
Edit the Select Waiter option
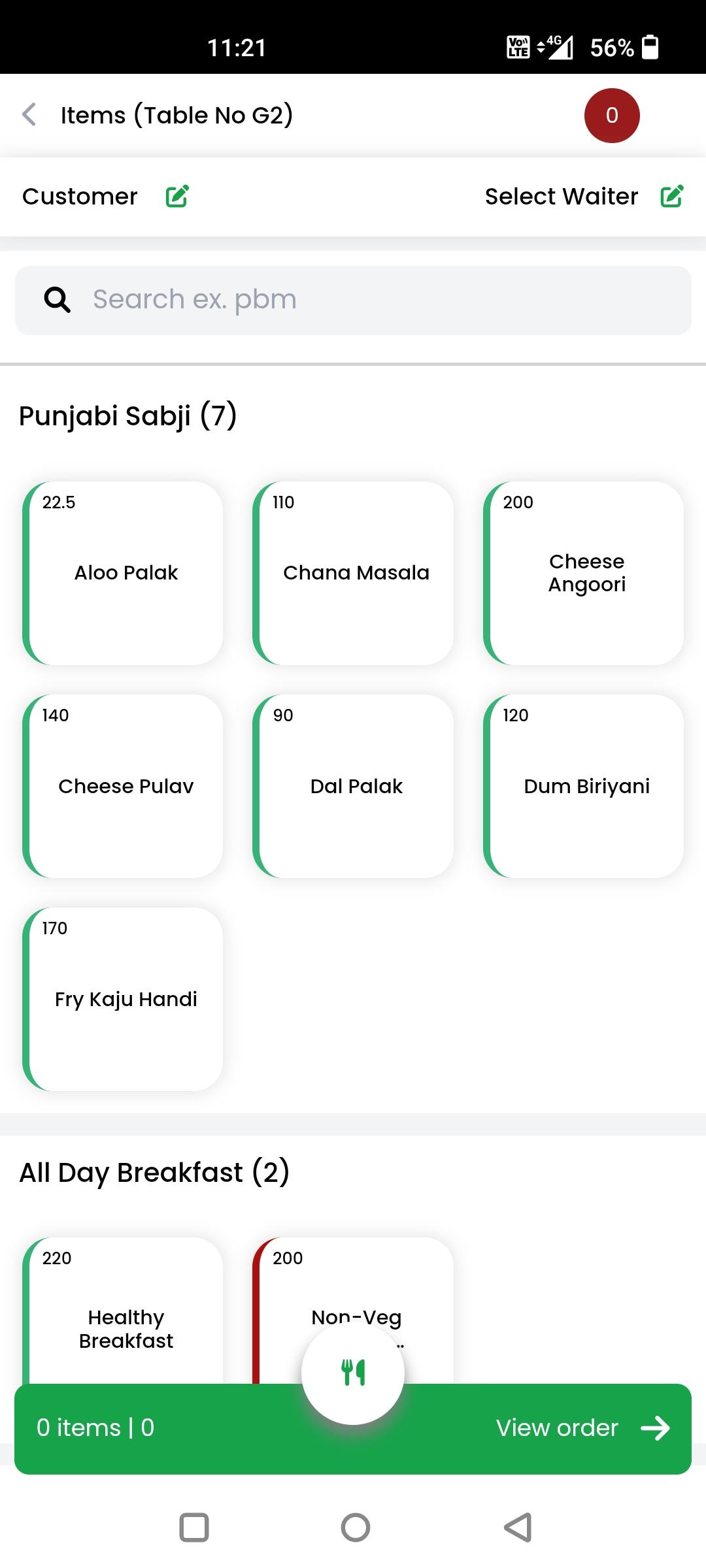(x=671, y=196)
